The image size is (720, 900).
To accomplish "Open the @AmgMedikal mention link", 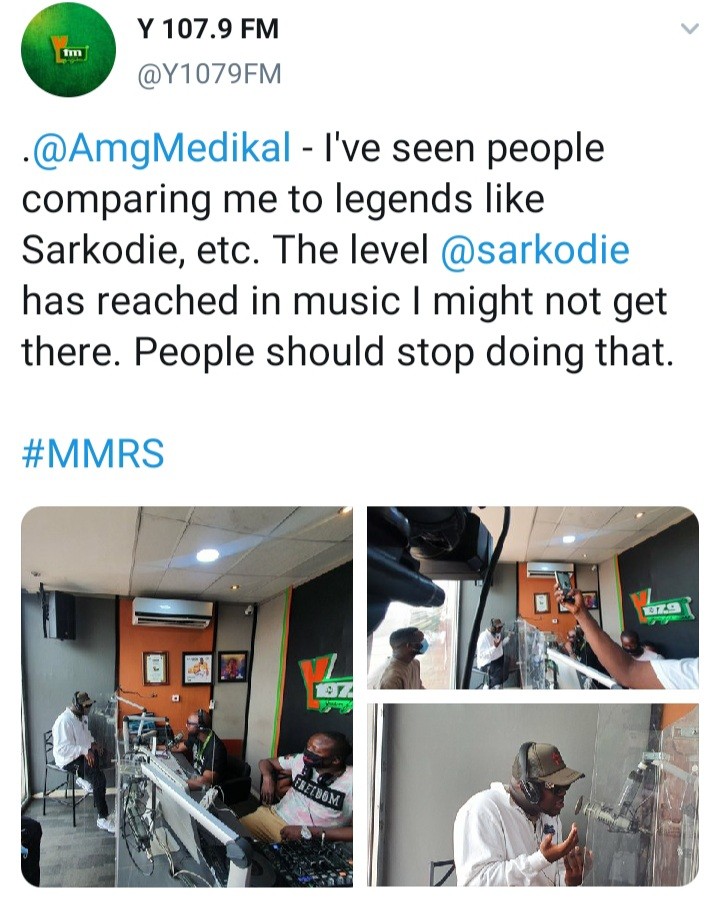I will coord(162,149).
